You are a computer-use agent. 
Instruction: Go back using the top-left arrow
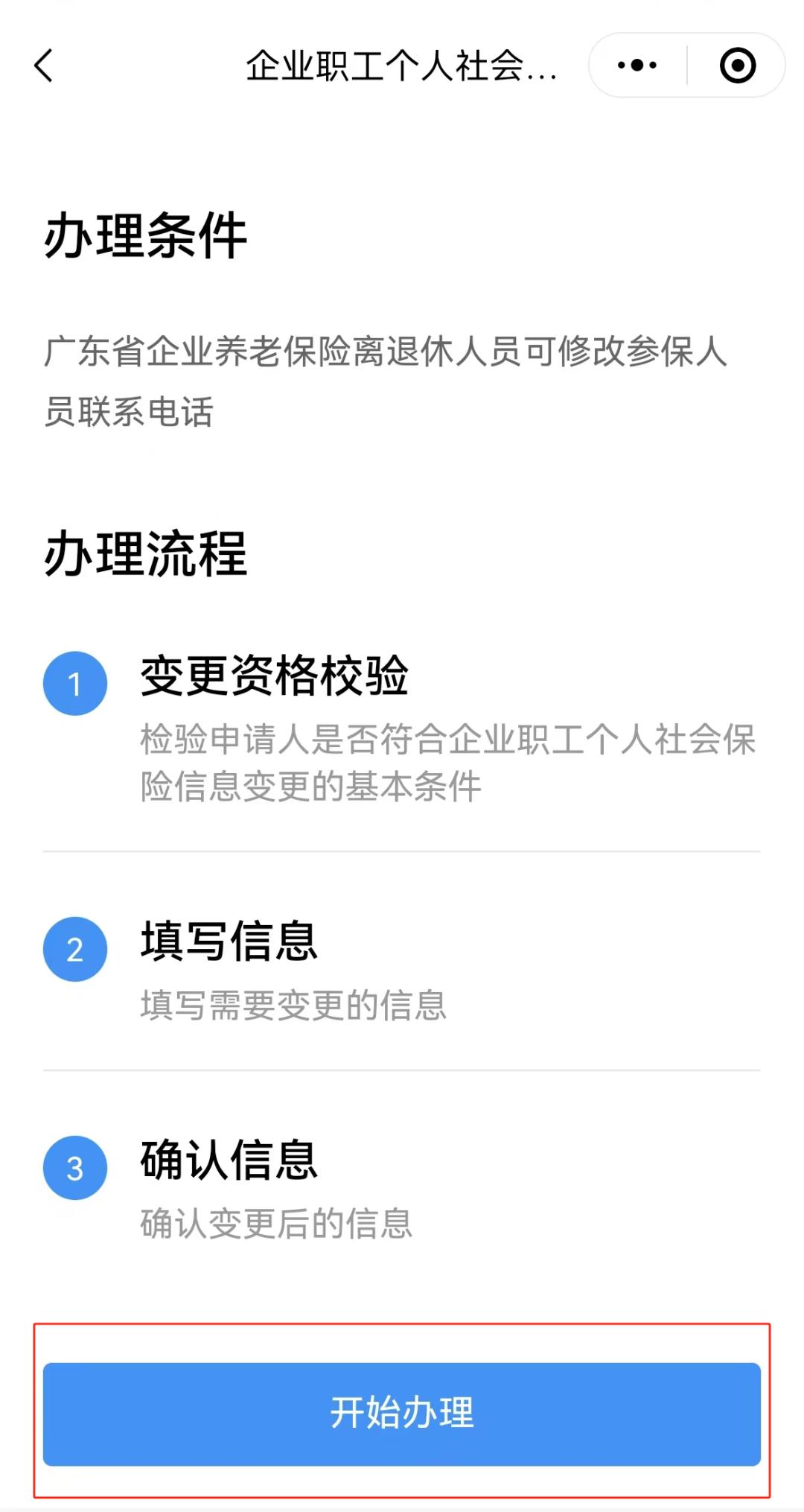(x=45, y=66)
